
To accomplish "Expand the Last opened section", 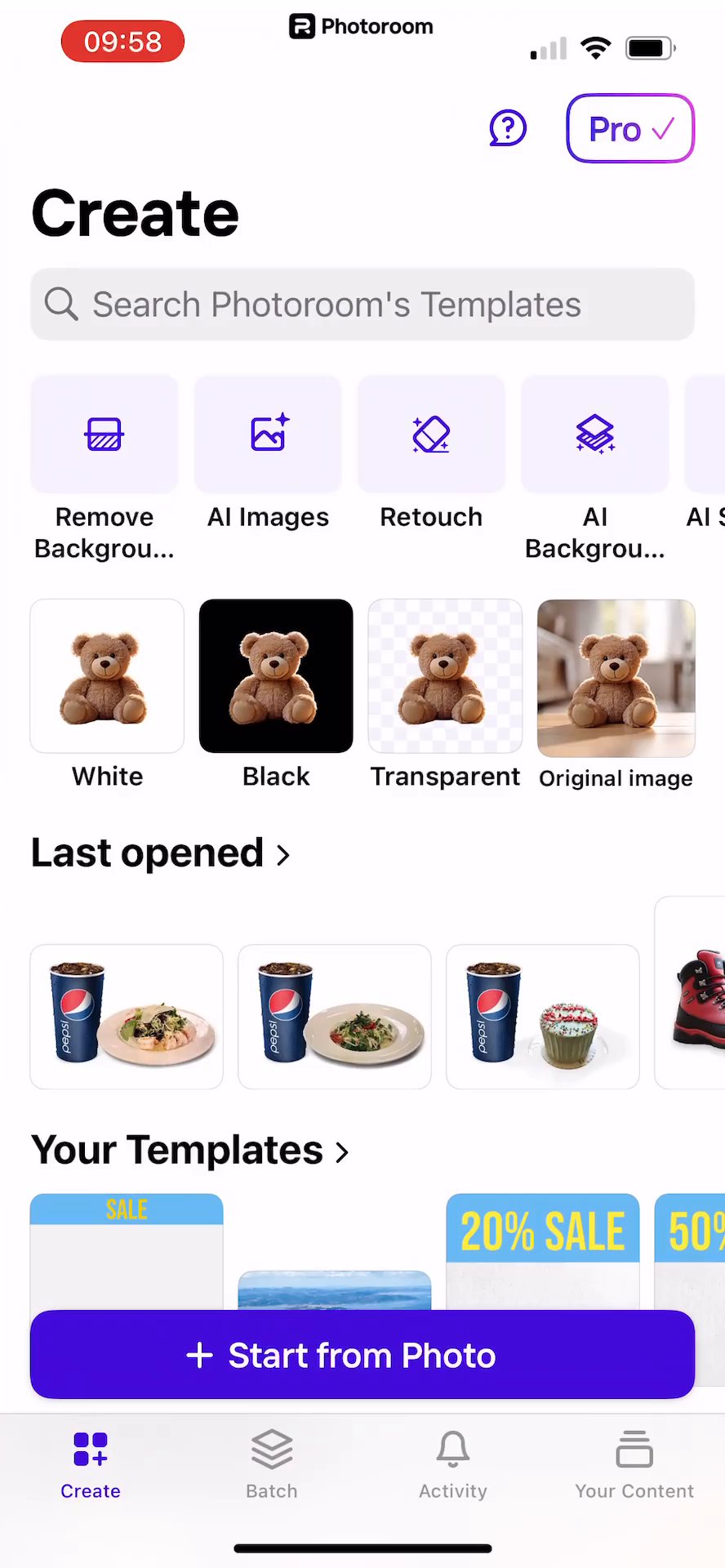I will (161, 853).
